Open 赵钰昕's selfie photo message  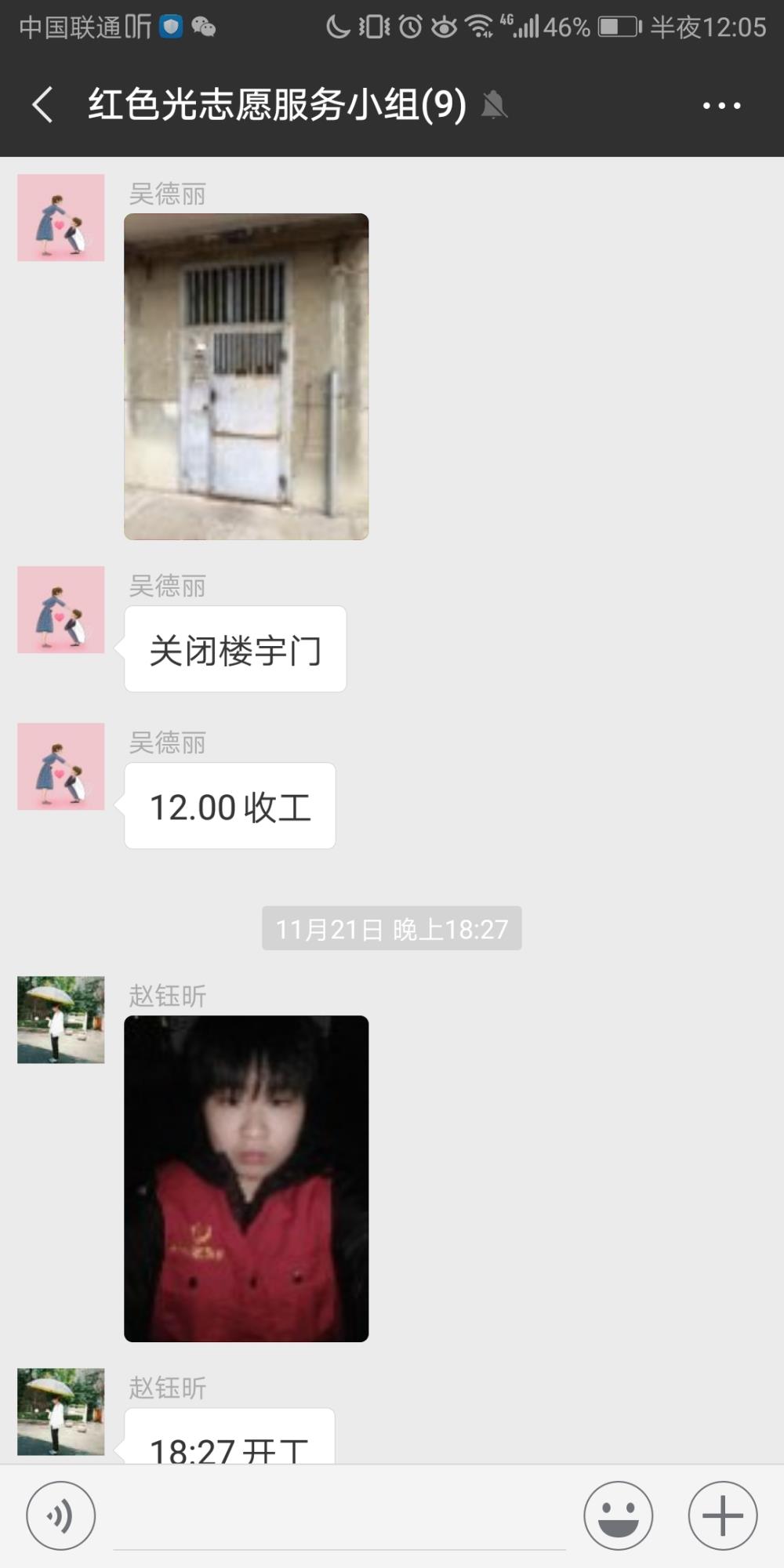pos(246,1178)
